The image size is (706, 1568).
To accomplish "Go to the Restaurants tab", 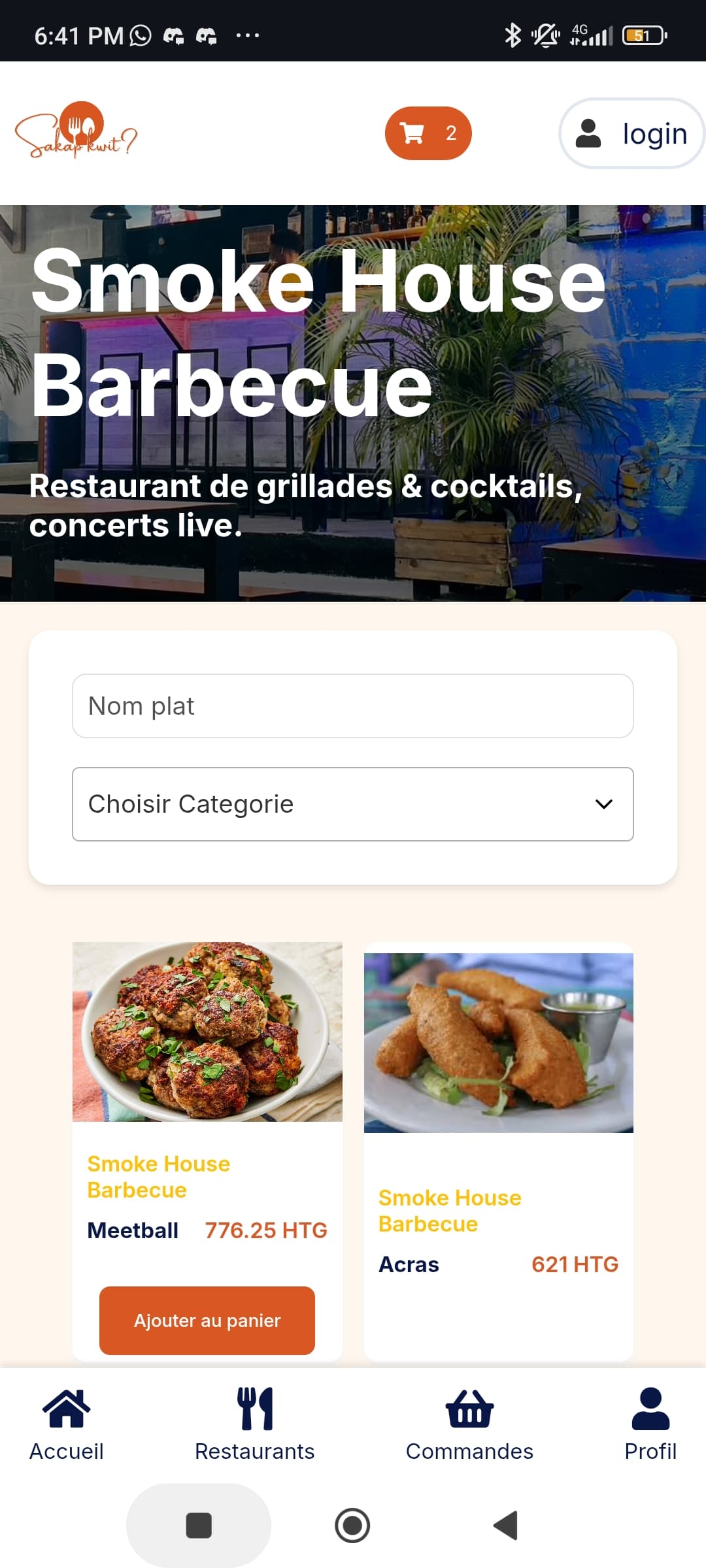I will [255, 1424].
